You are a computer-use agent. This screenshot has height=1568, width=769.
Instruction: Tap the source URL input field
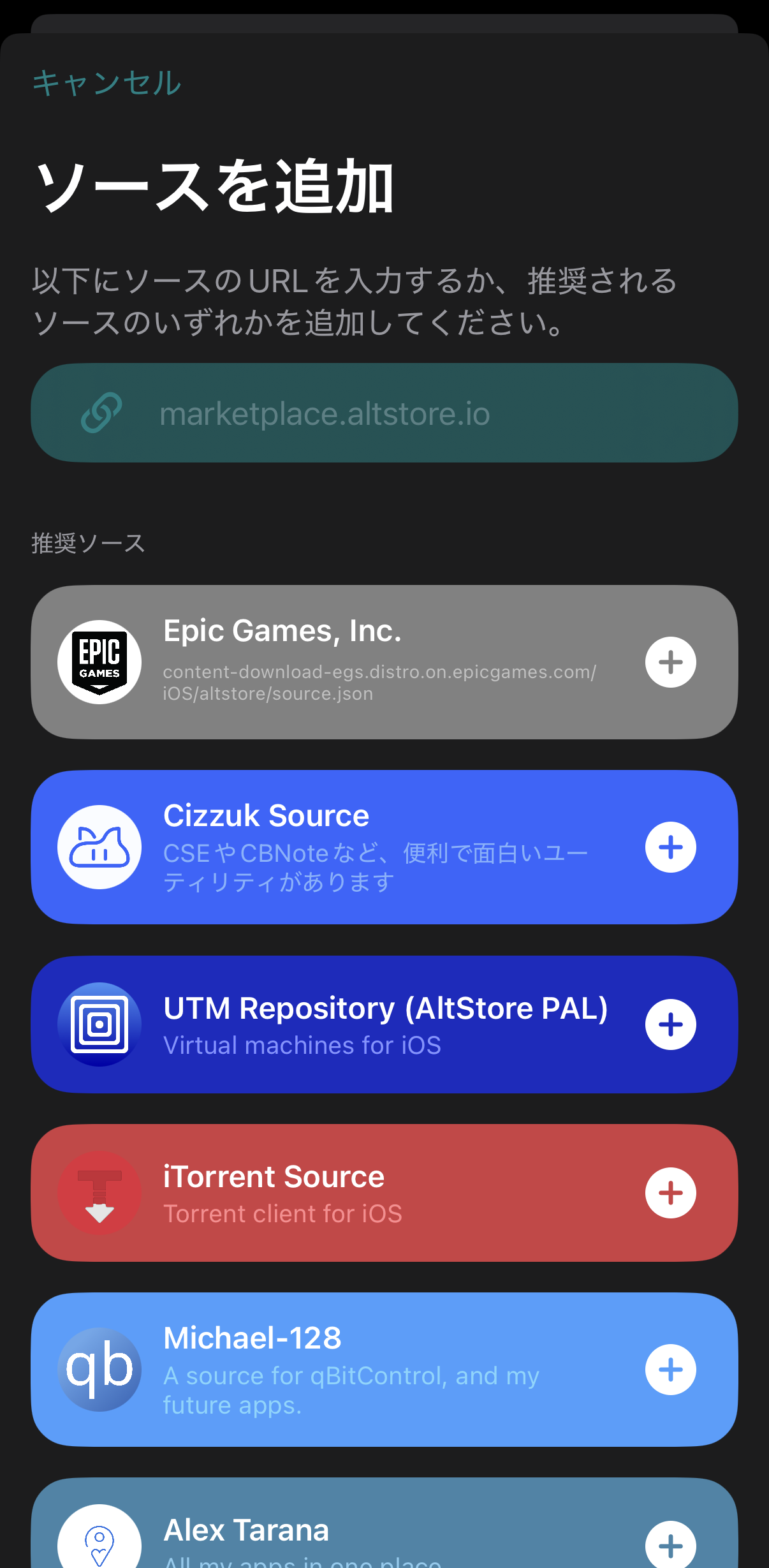(384, 413)
